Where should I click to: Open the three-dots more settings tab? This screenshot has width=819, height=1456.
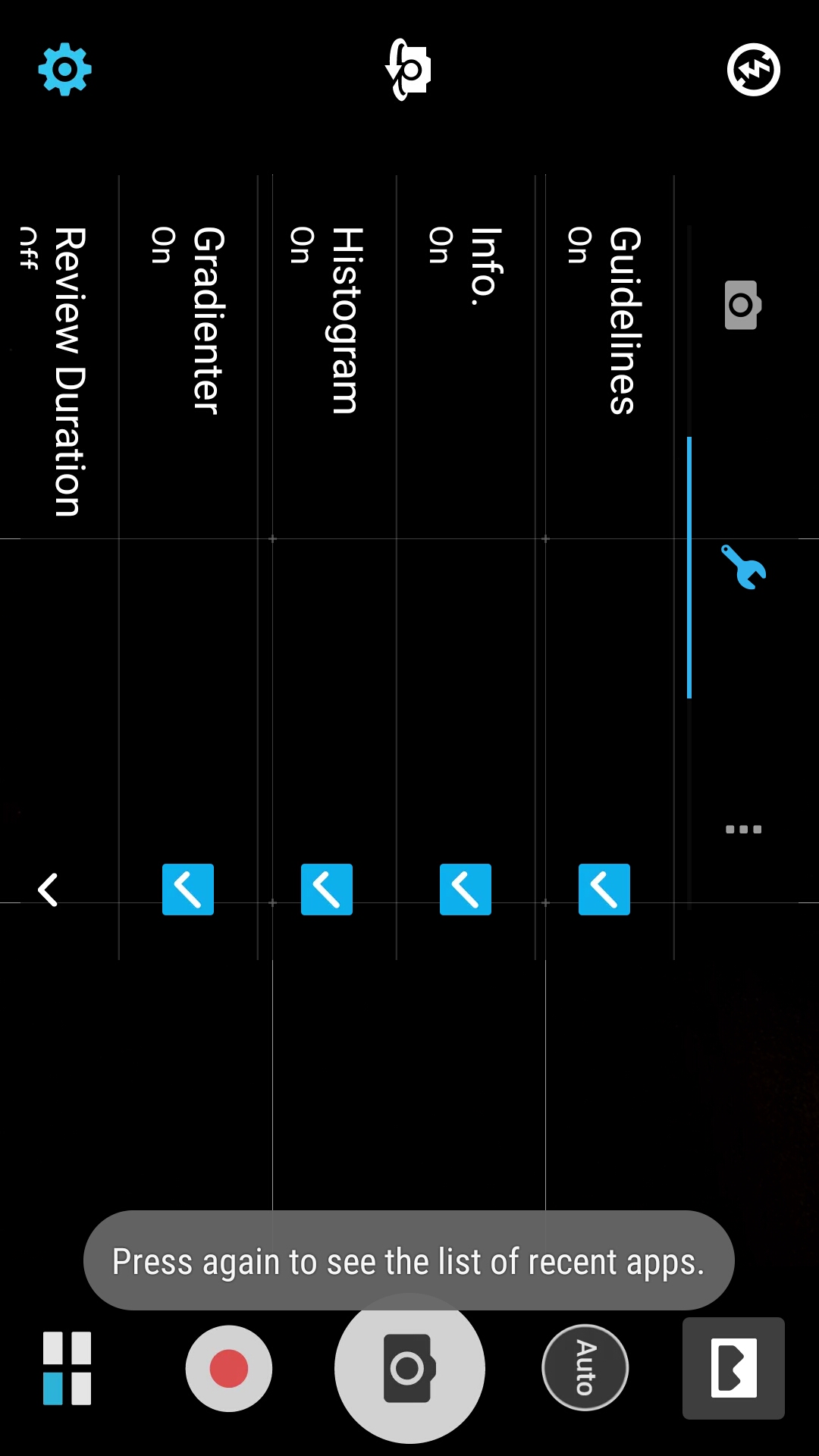click(743, 829)
